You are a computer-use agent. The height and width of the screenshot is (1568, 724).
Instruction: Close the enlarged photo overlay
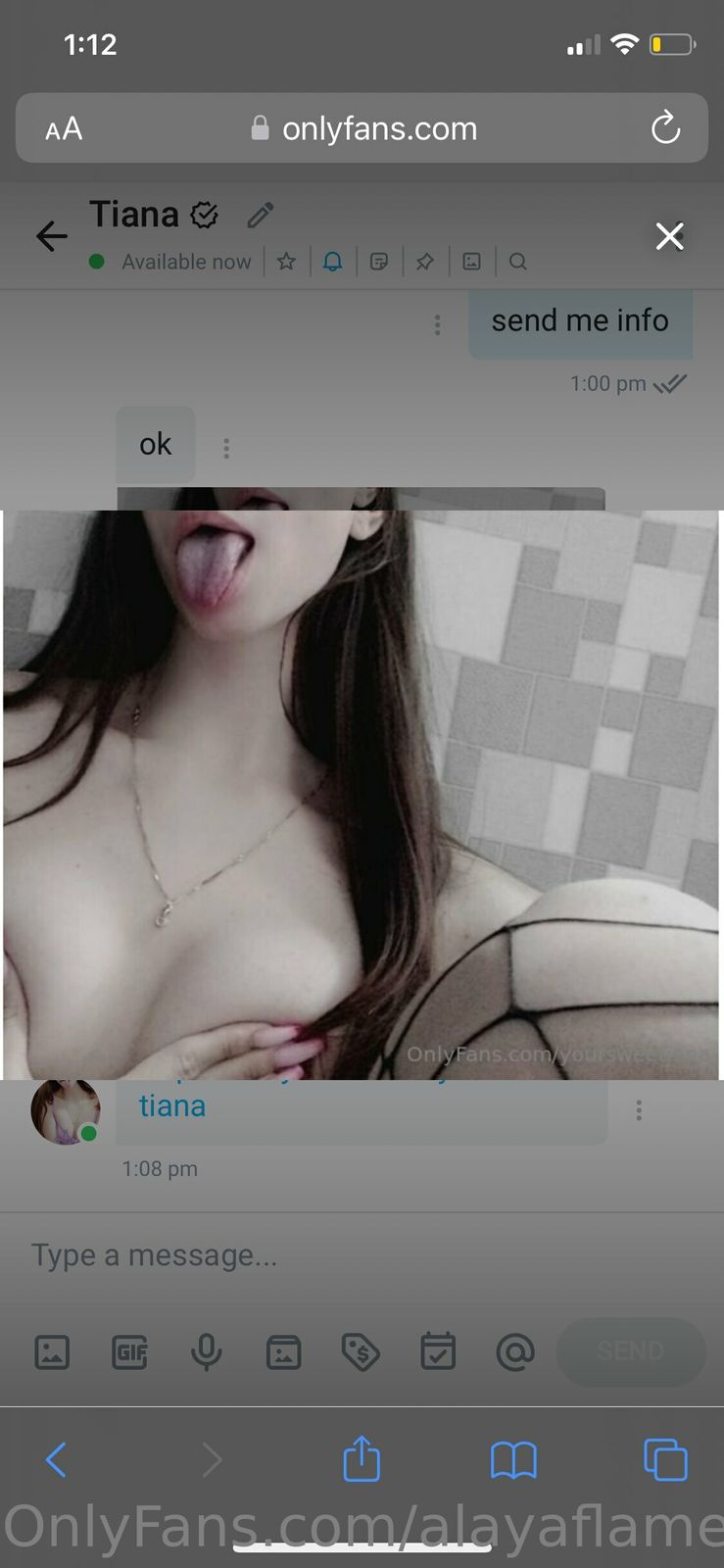[x=669, y=236]
